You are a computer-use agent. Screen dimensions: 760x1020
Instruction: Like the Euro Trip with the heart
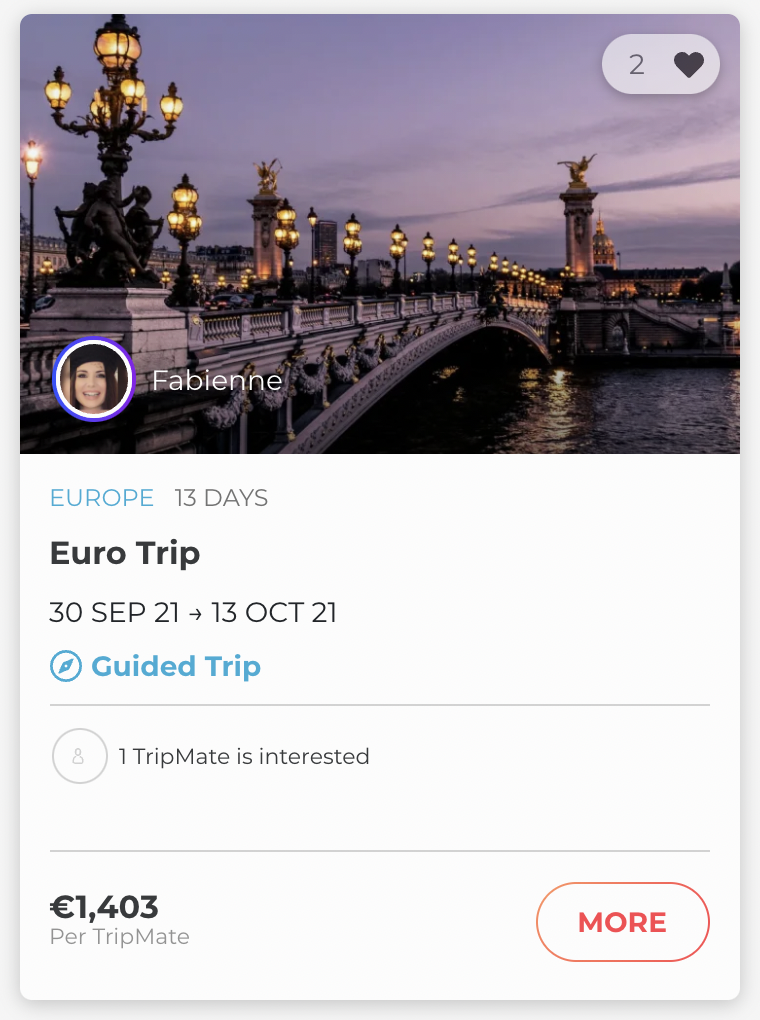(x=688, y=65)
